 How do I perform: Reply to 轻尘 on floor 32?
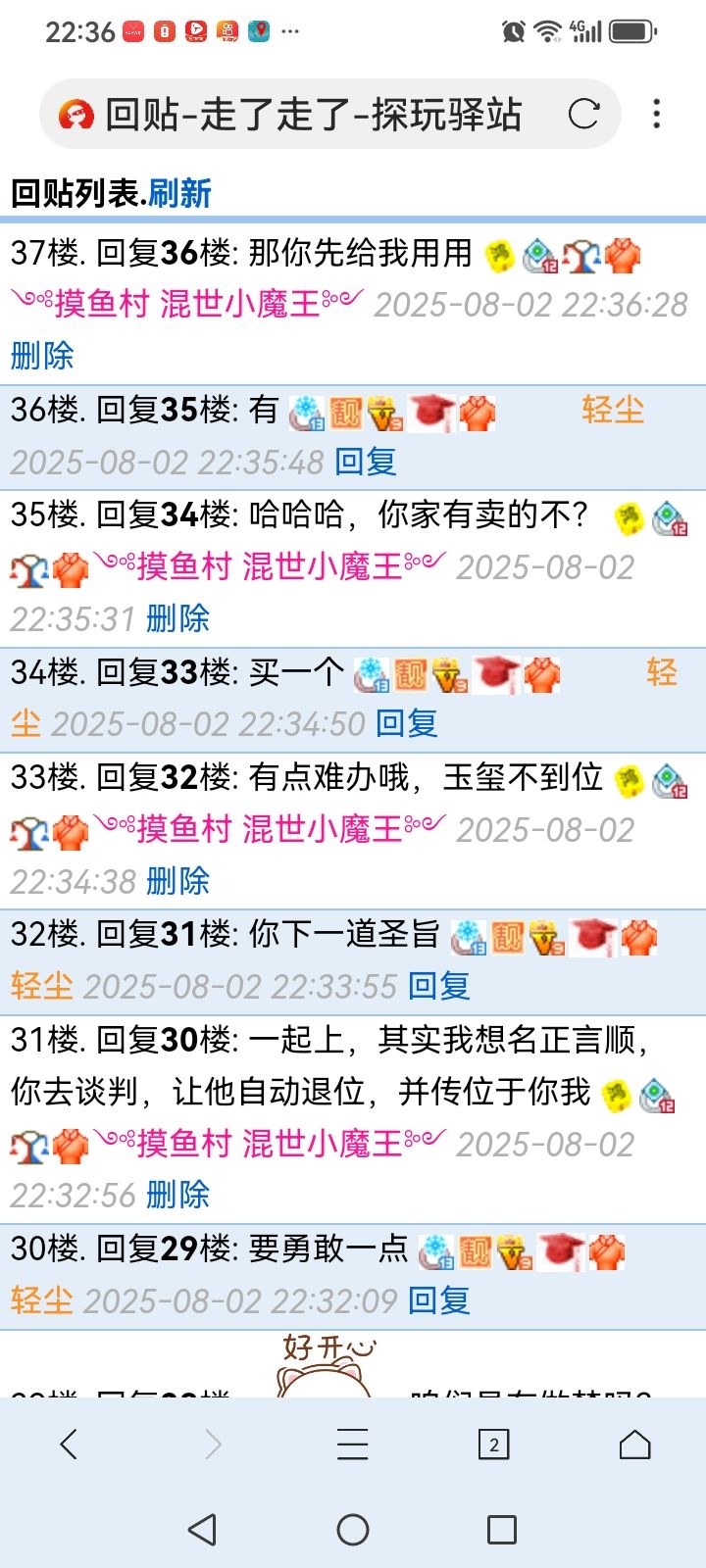[439, 986]
